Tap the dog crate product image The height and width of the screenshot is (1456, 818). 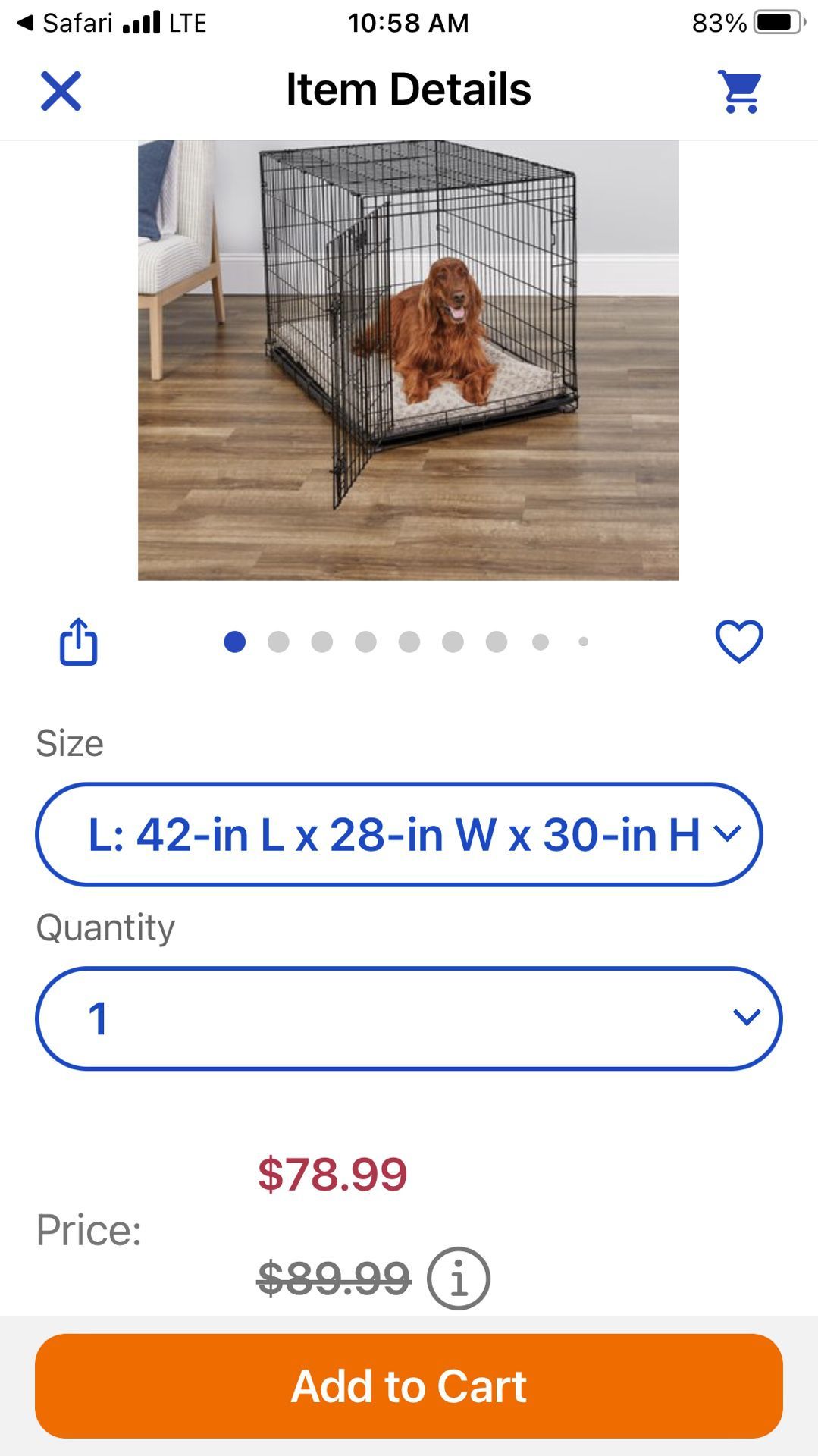[409, 360]
